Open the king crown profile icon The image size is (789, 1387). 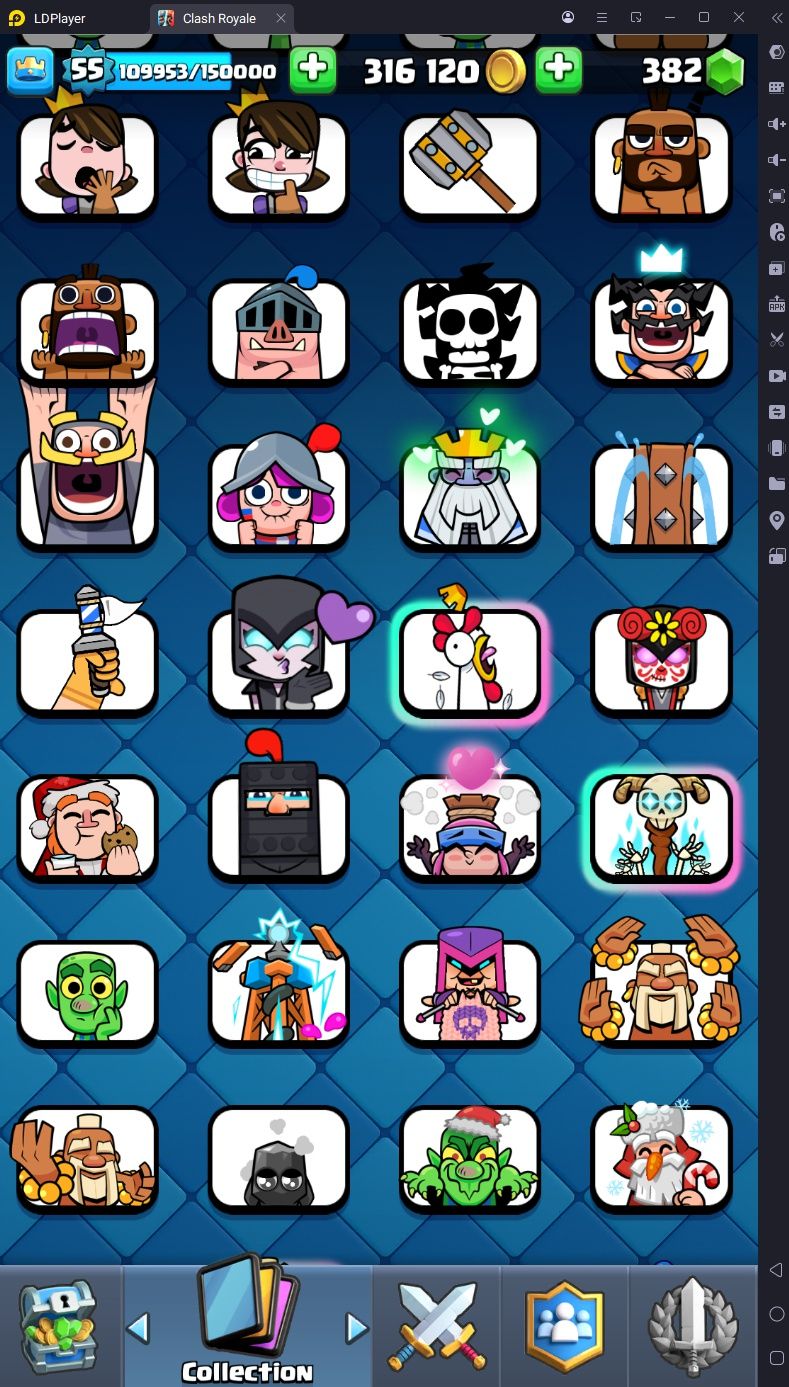pyautogui.click(x=31, y=70)
